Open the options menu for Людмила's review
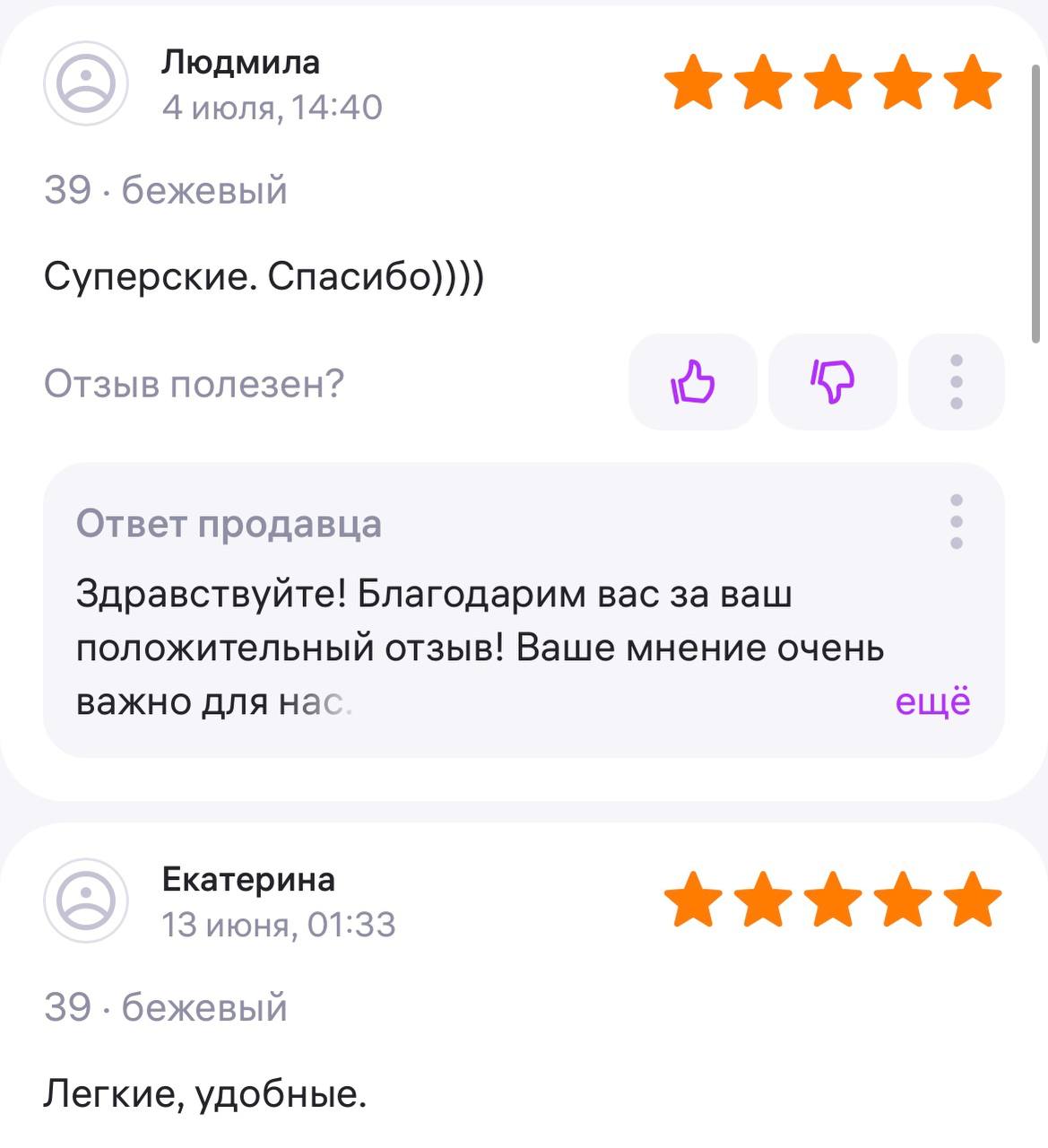This screenshot has width=1048, height=1148. (956, 382)
